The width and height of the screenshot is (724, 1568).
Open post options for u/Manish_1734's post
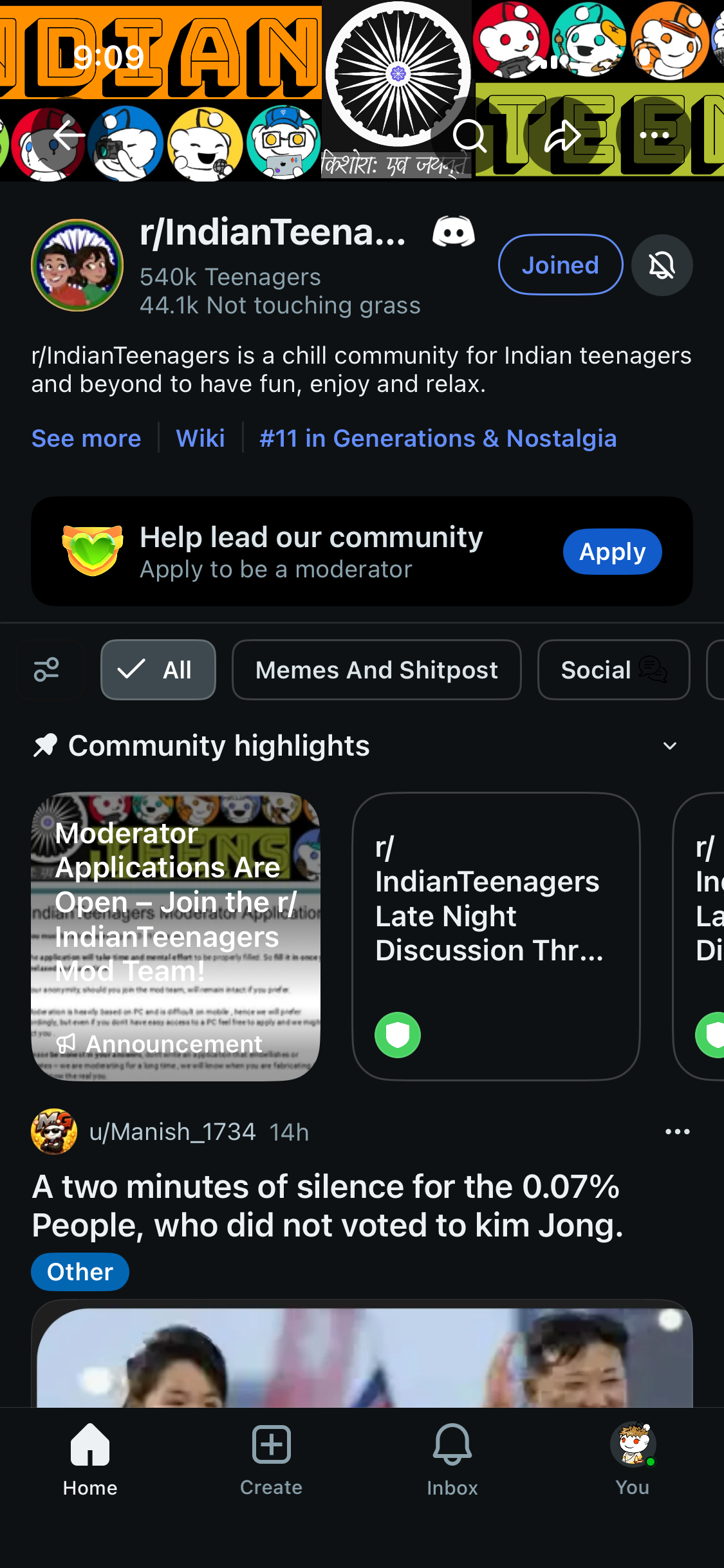[x=677, y=1132]
